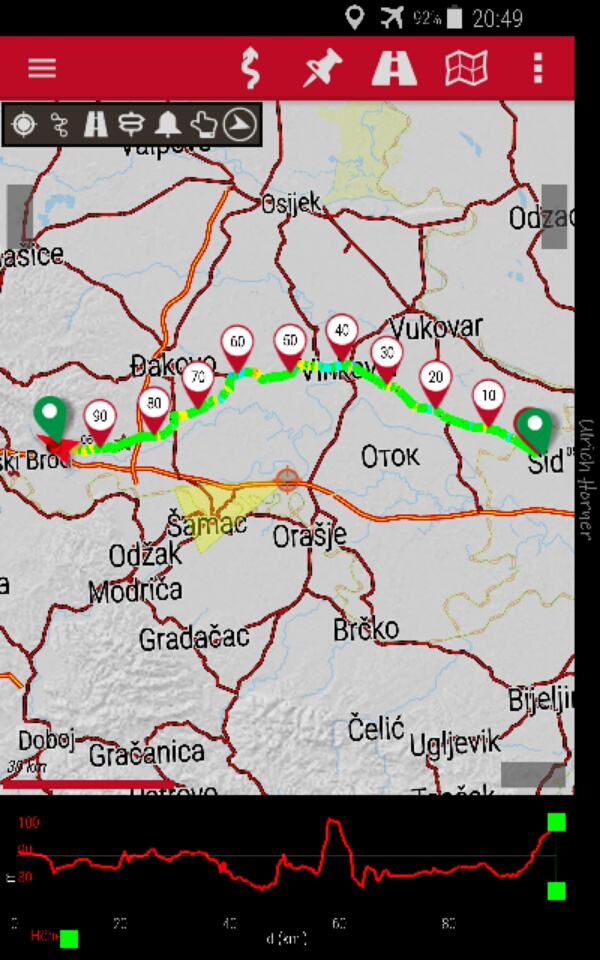
Task: Tap the road icon in the dark map toolbar
Action: [x=96, y=125]
